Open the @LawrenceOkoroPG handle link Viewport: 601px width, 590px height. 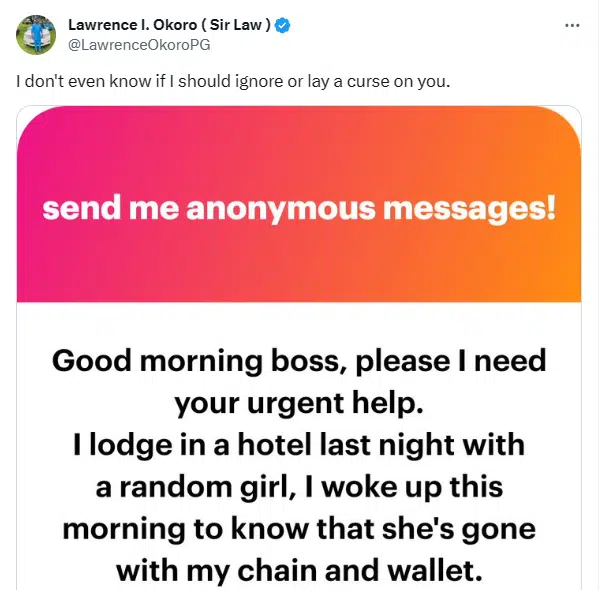tap(138, 45)
